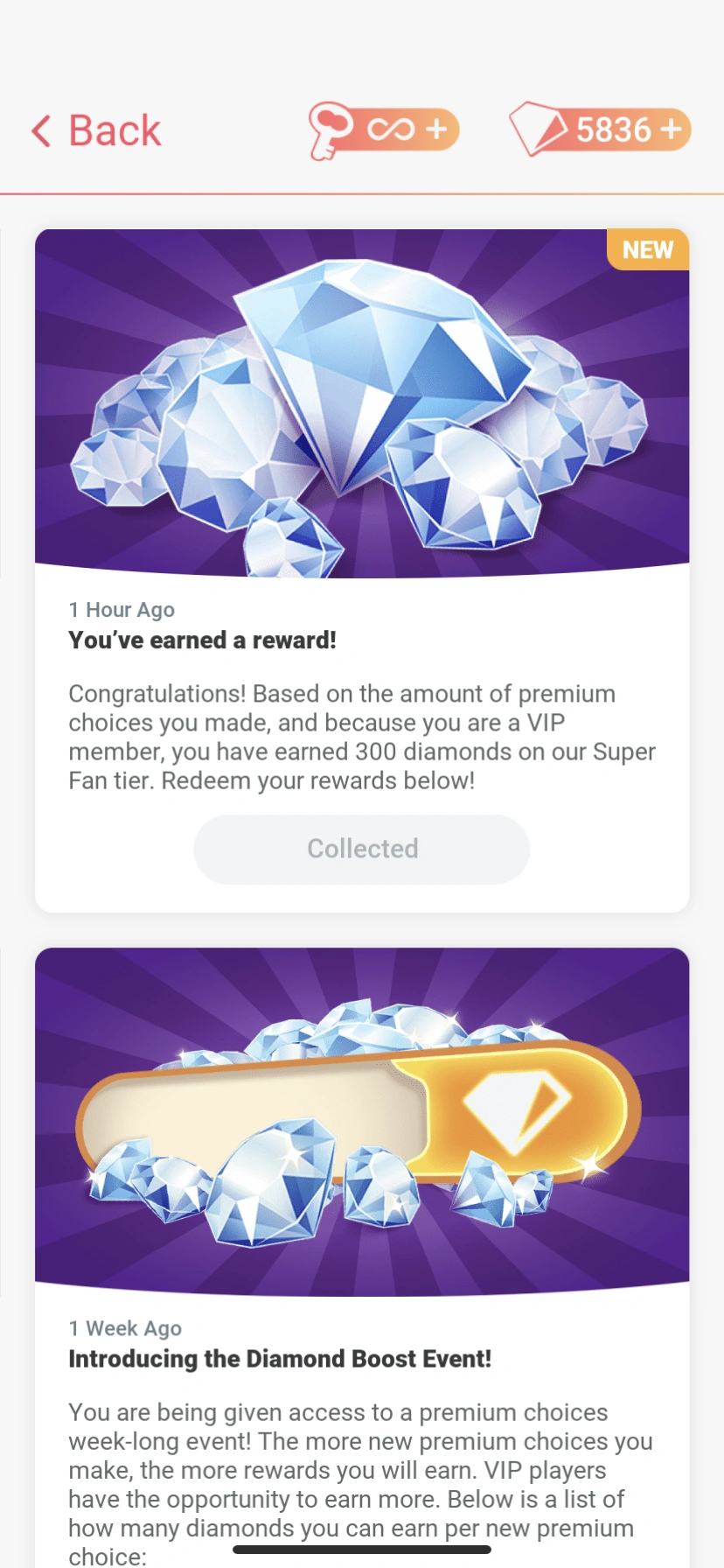This screenshot has height=1568, width=724.
Task: Tap the NEW badge on the reward card
Action: tap(647, 249)
